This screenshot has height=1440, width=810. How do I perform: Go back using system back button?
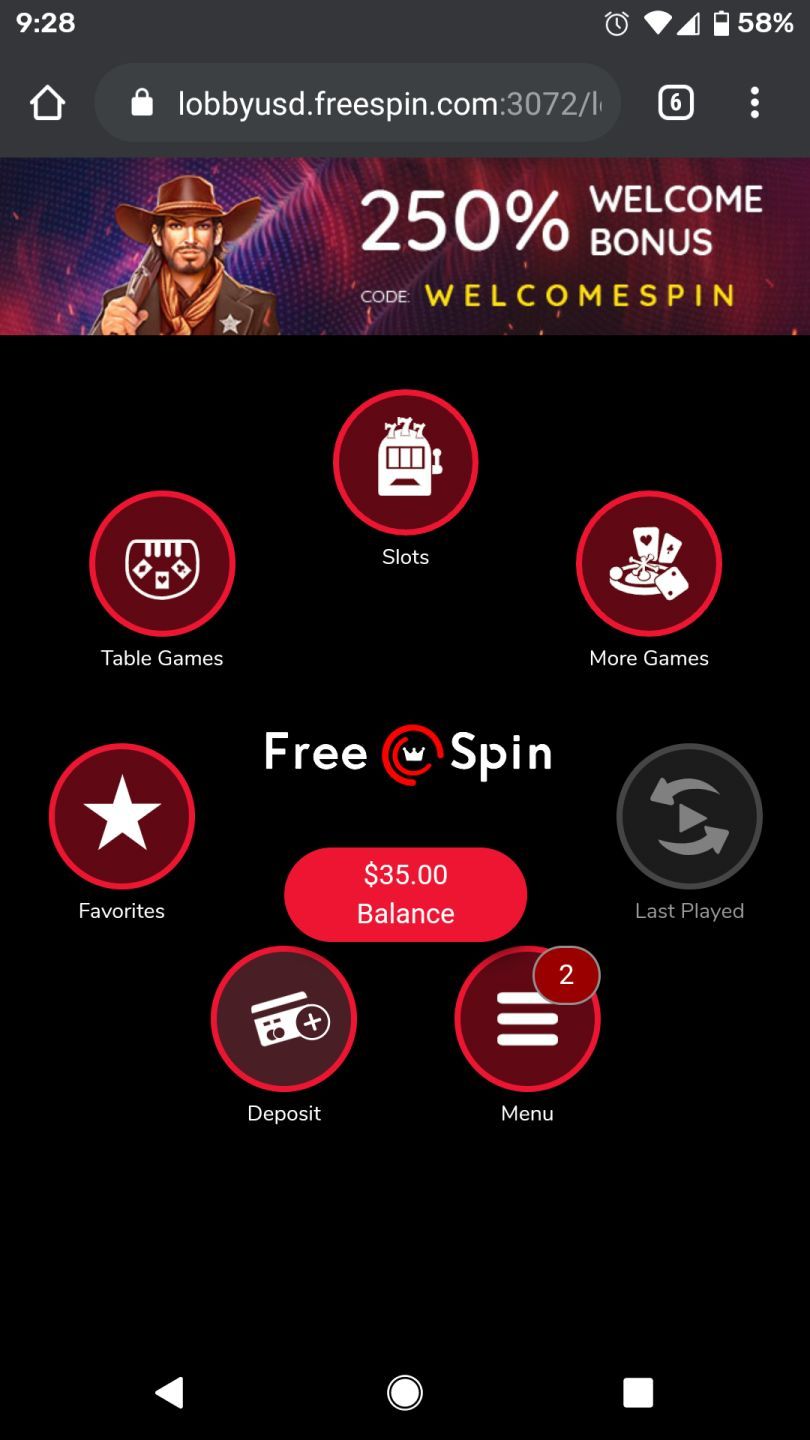[170, 1392]
